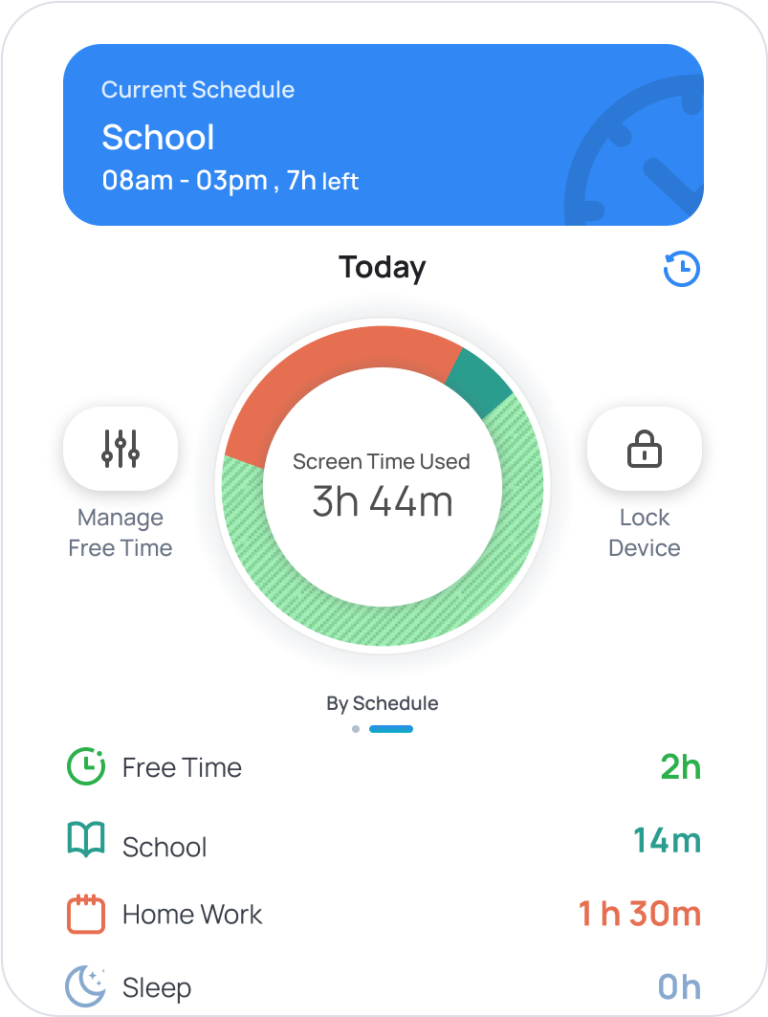Open the Today view header

pos(382,267)
